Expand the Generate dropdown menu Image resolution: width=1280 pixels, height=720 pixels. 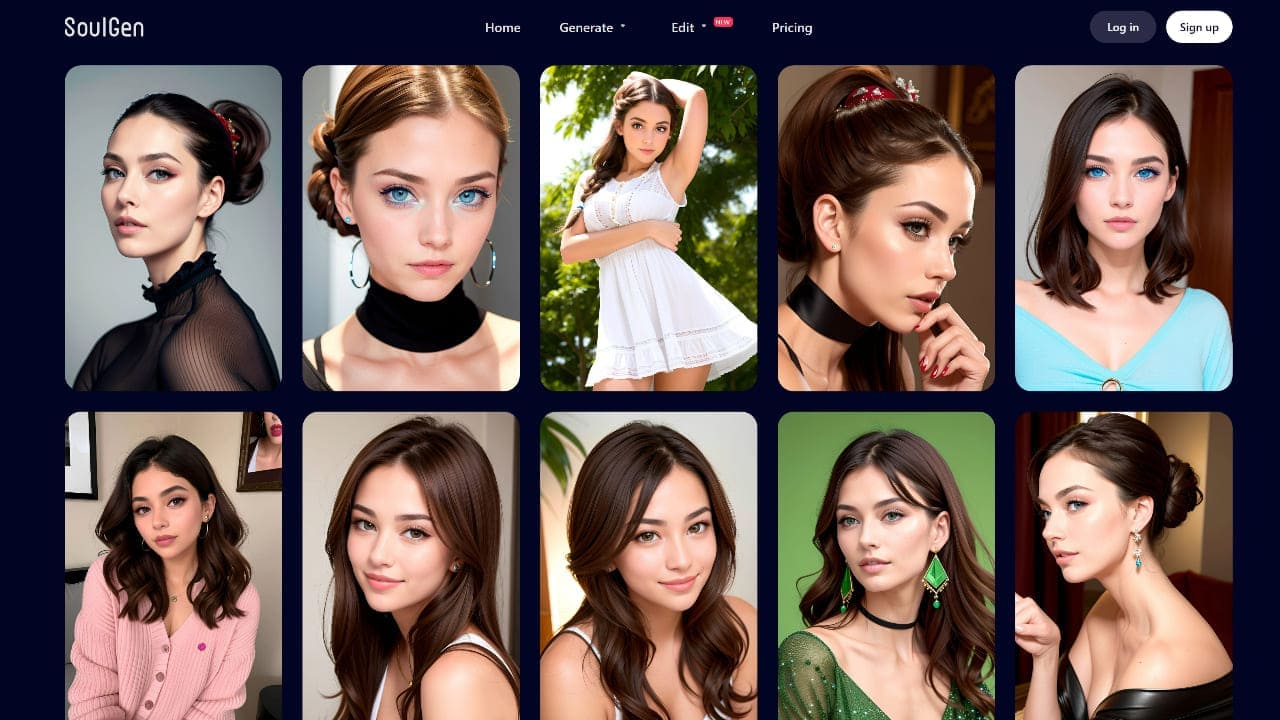point(592,27)
